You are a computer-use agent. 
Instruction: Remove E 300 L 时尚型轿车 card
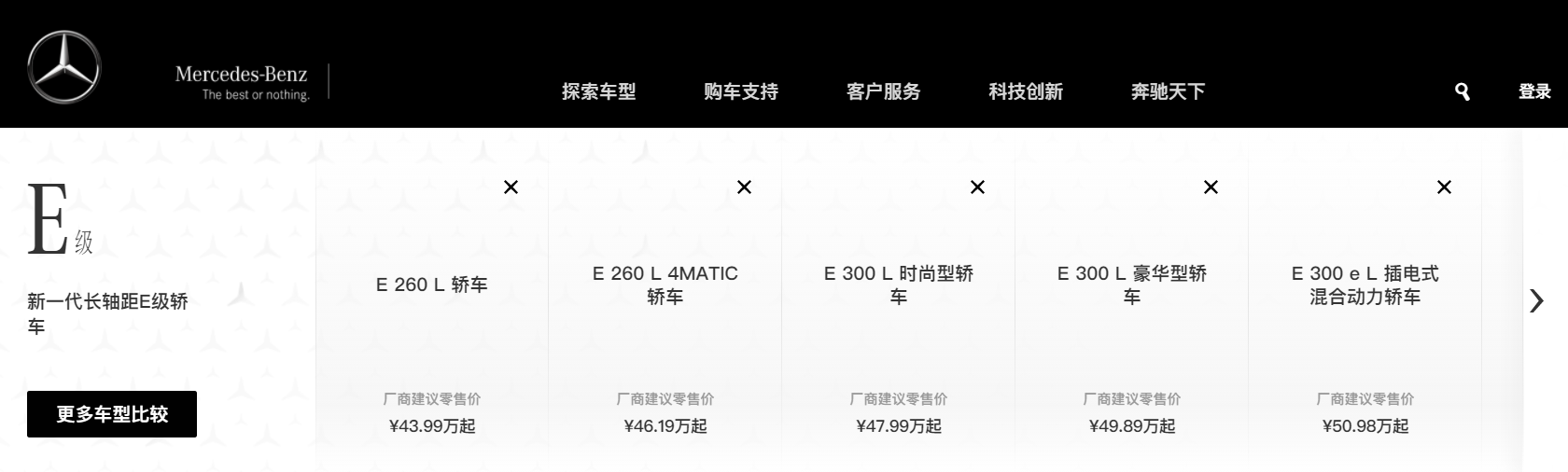click(977, 187)
